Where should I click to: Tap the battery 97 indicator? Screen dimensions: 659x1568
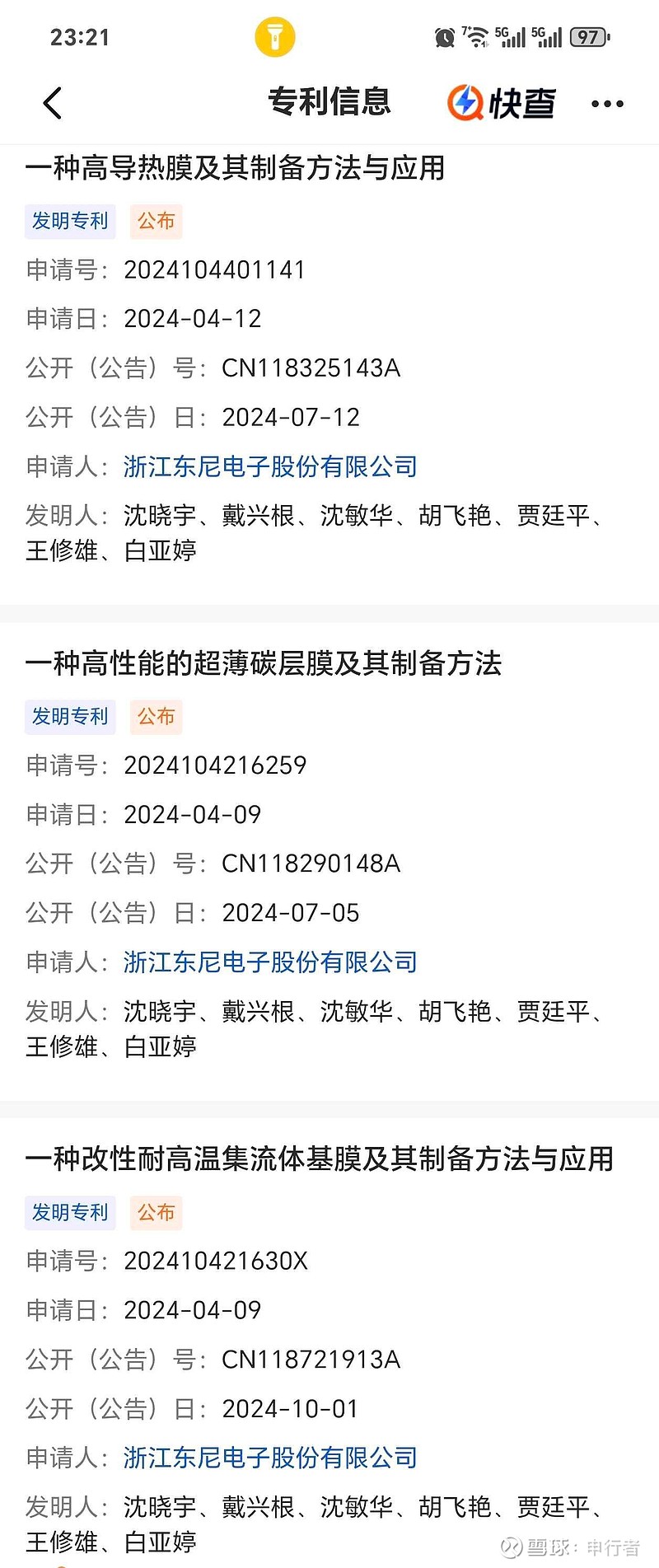[x=587, y=36]
